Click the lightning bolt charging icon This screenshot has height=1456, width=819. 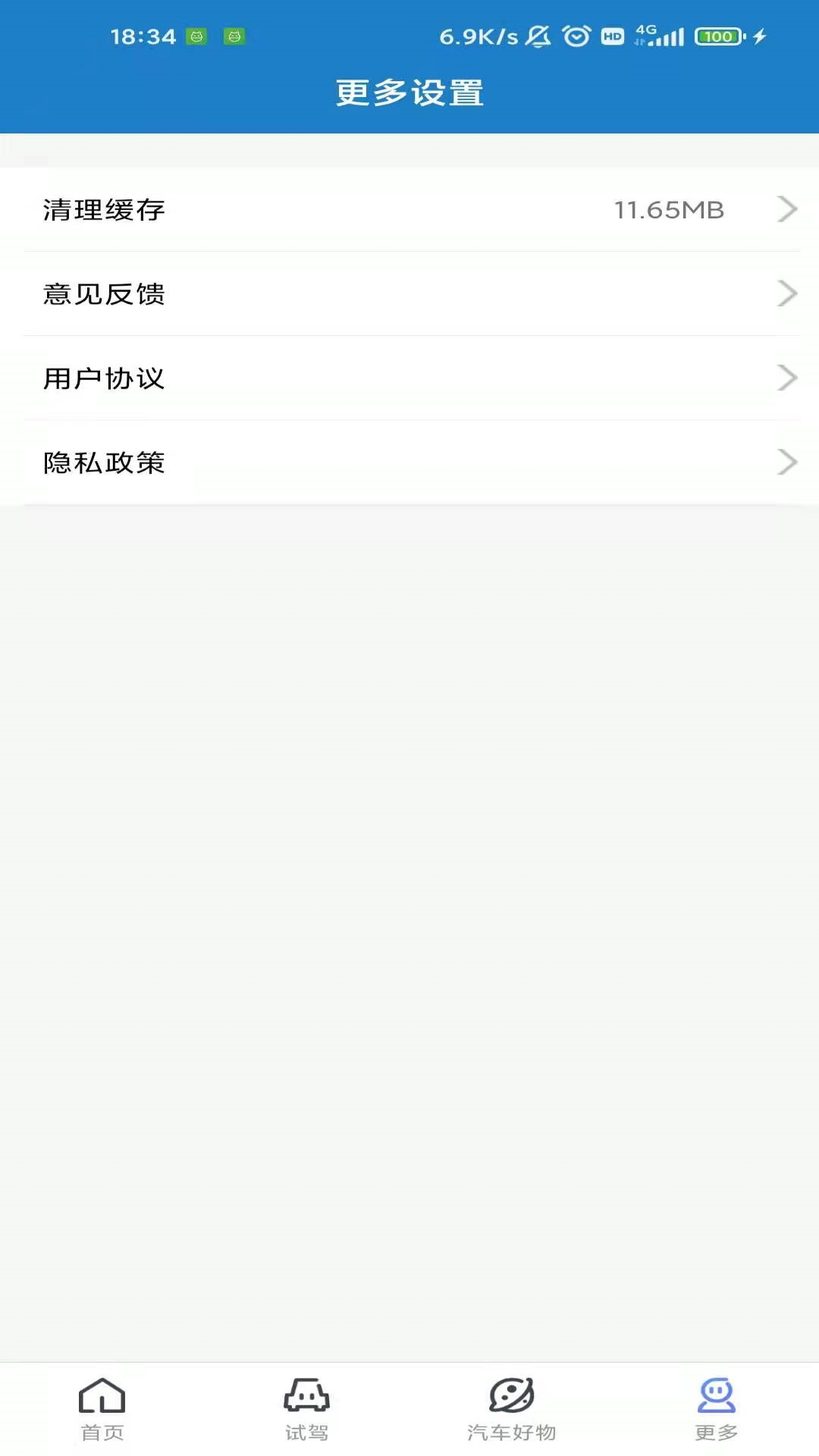tap(761, 34)
